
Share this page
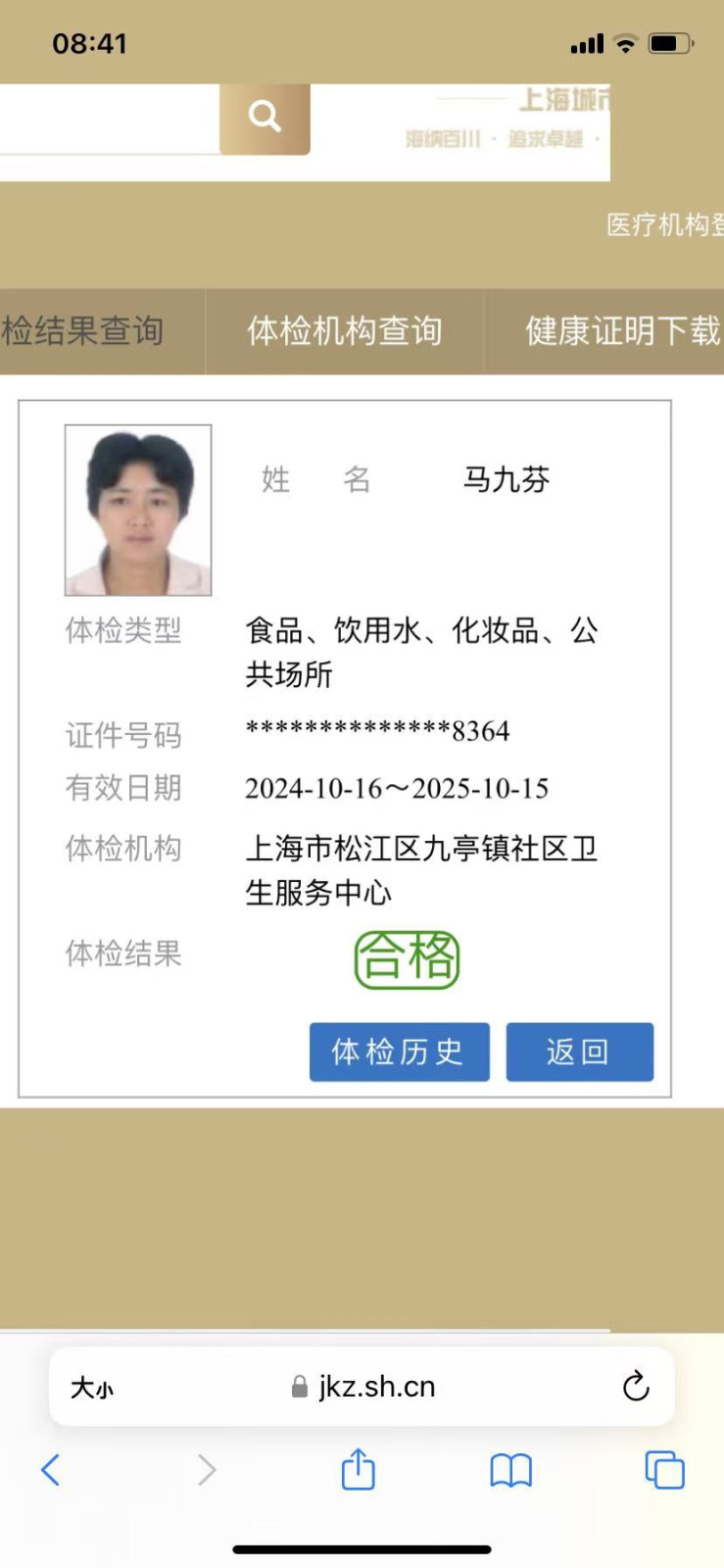(358, 1470)
